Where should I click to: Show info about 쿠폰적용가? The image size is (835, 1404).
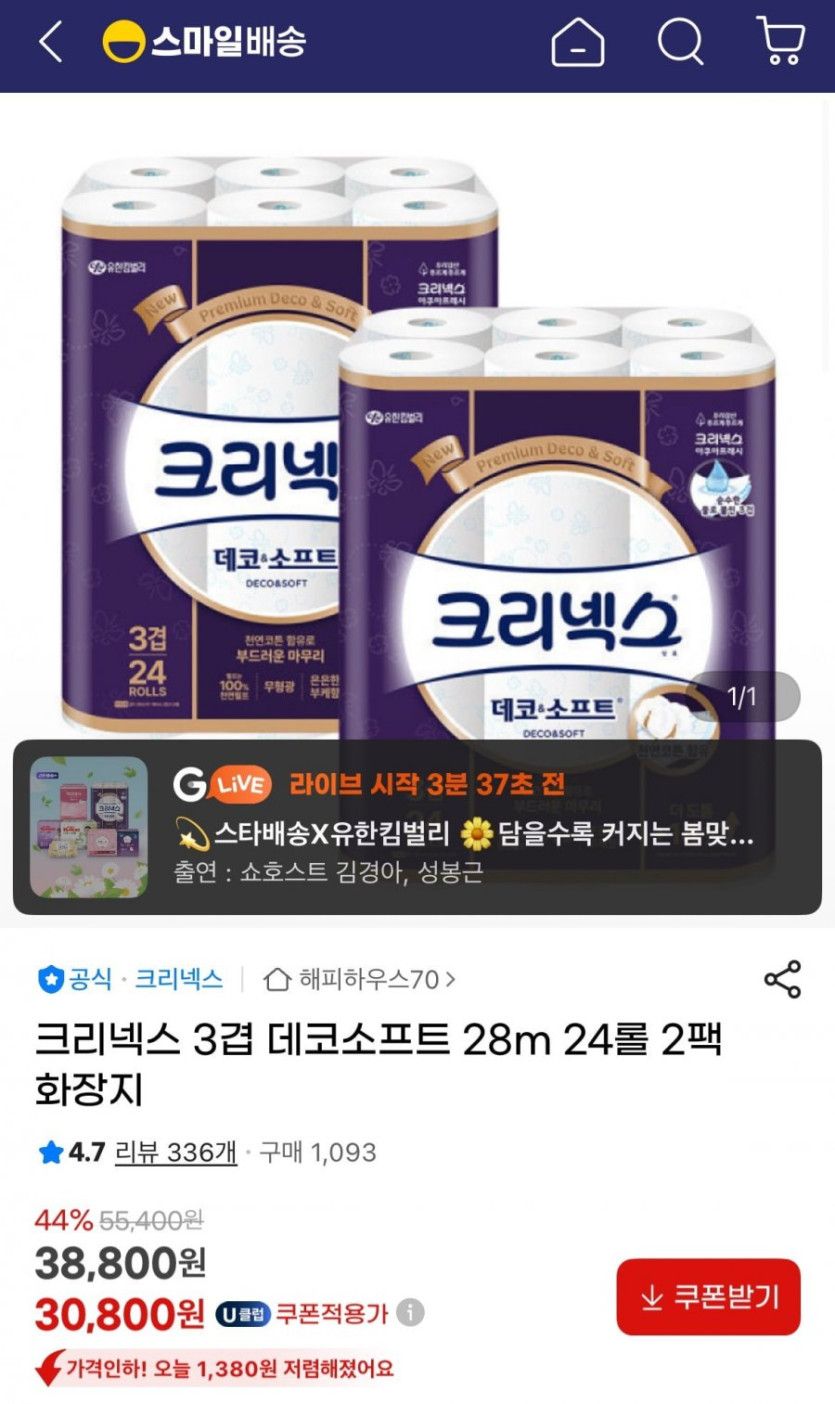point(410,1313)
